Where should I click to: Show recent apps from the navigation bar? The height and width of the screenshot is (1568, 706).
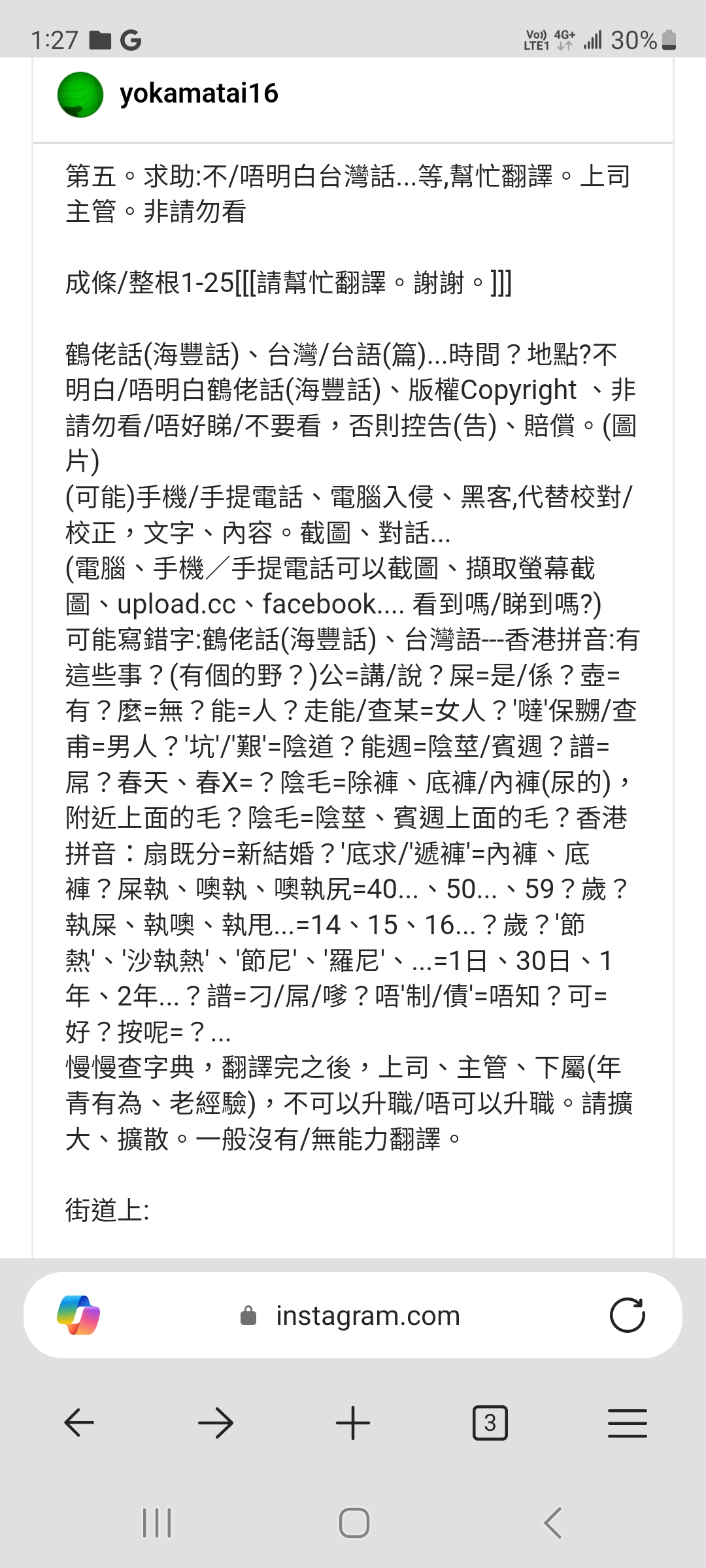(x=157, y=1523)
